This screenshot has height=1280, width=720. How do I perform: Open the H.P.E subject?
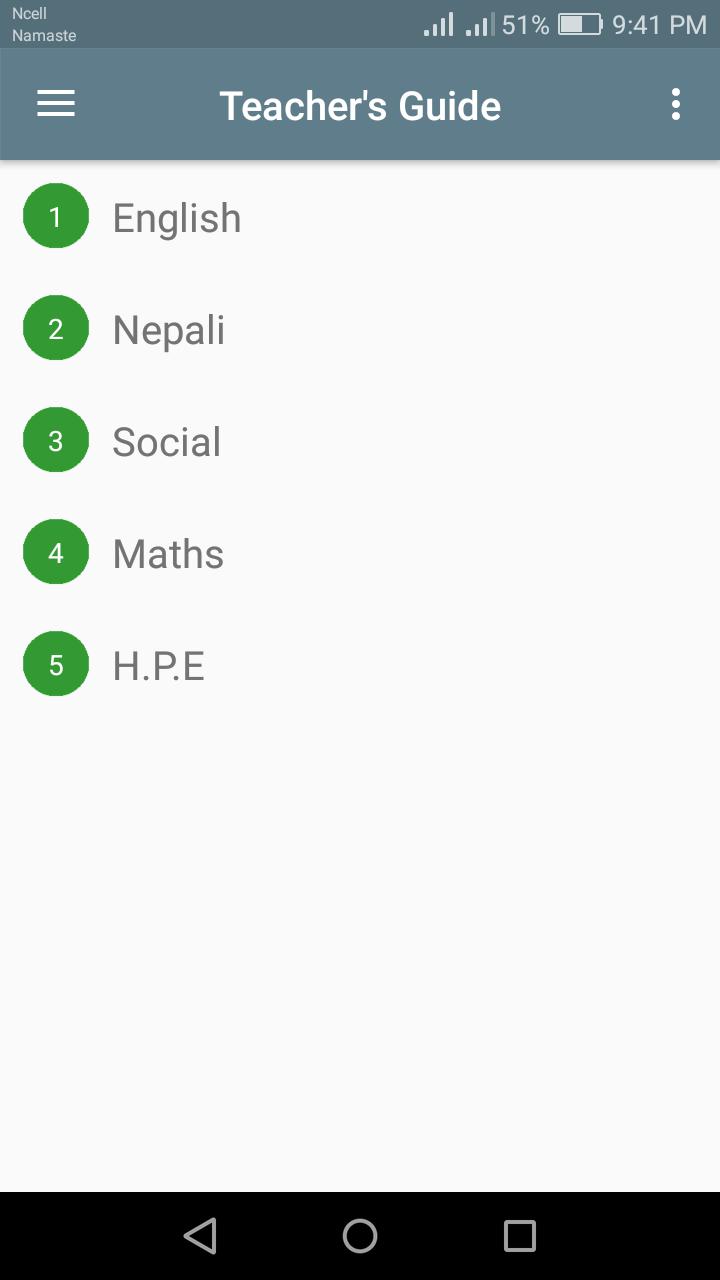[x=158, y=666]
